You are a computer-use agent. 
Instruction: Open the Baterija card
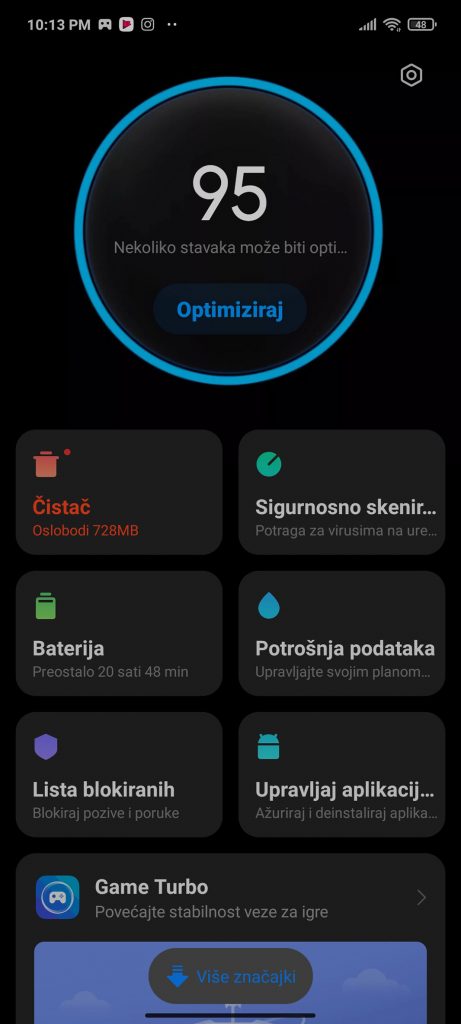tap(119, 633)
